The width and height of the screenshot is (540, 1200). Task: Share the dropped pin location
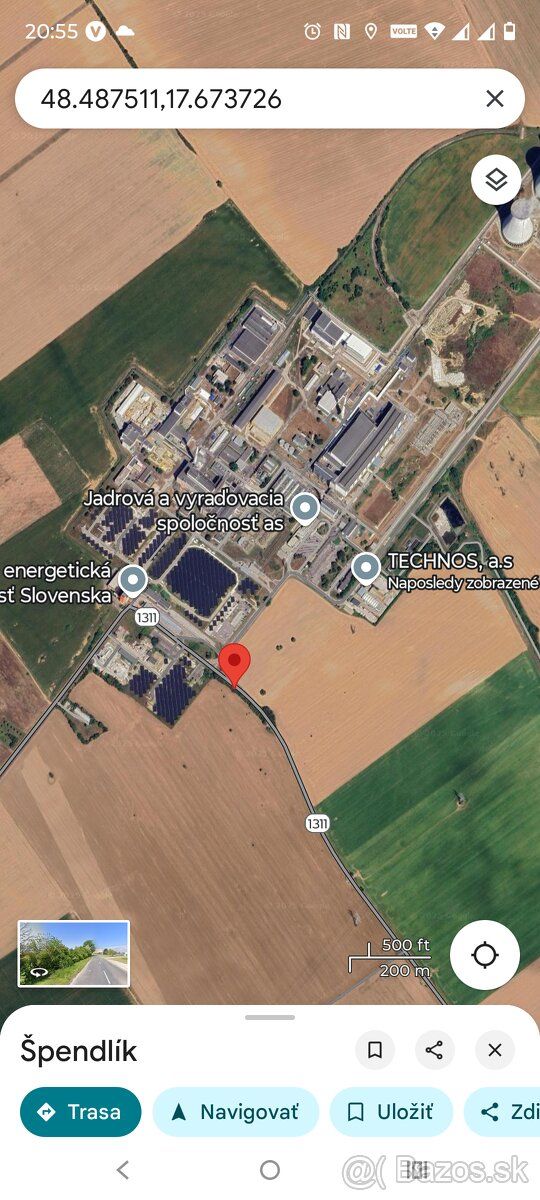(x=434, y=1050)
